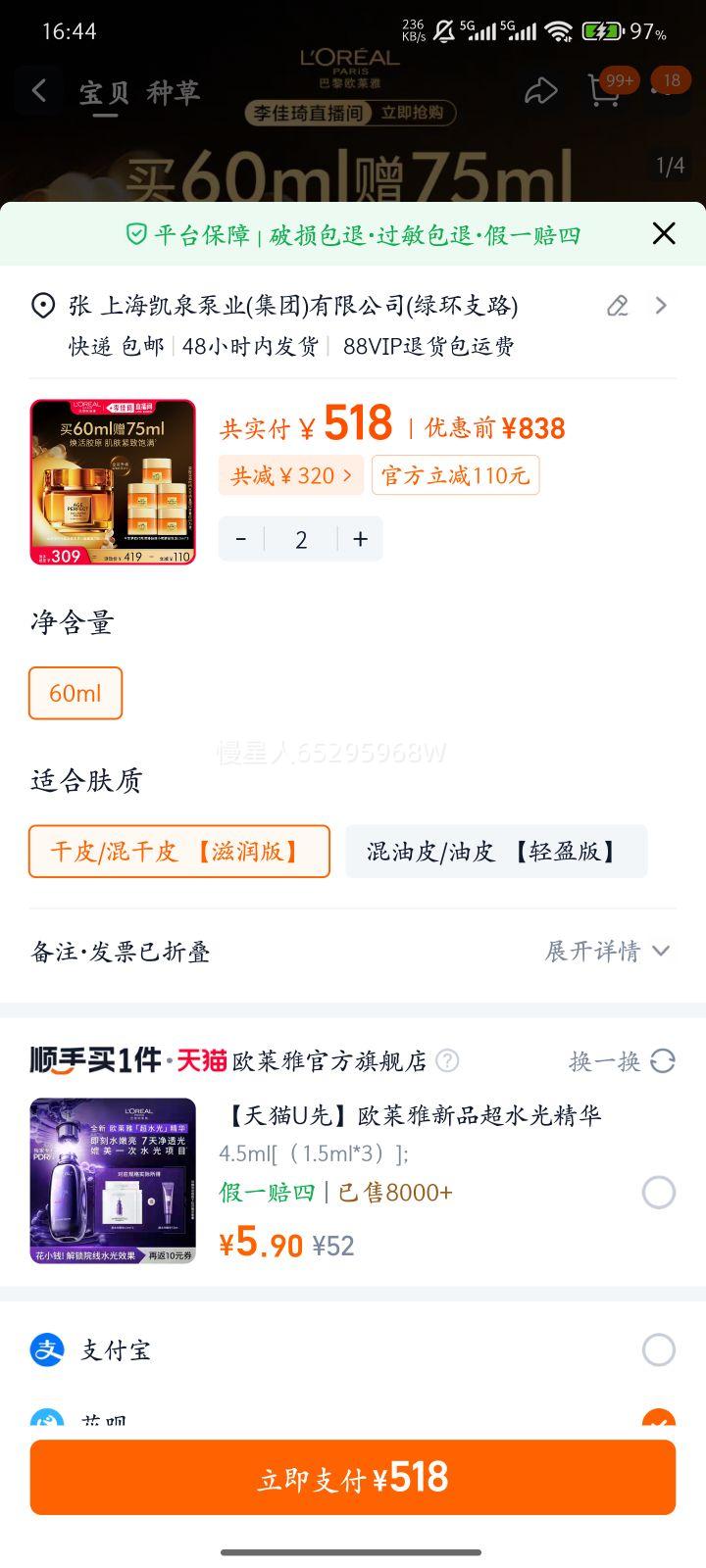The width and height of the screenshot is (706, 1568).
Task: Increase quantity using the plus stepper
Action: tap(360, 538)
